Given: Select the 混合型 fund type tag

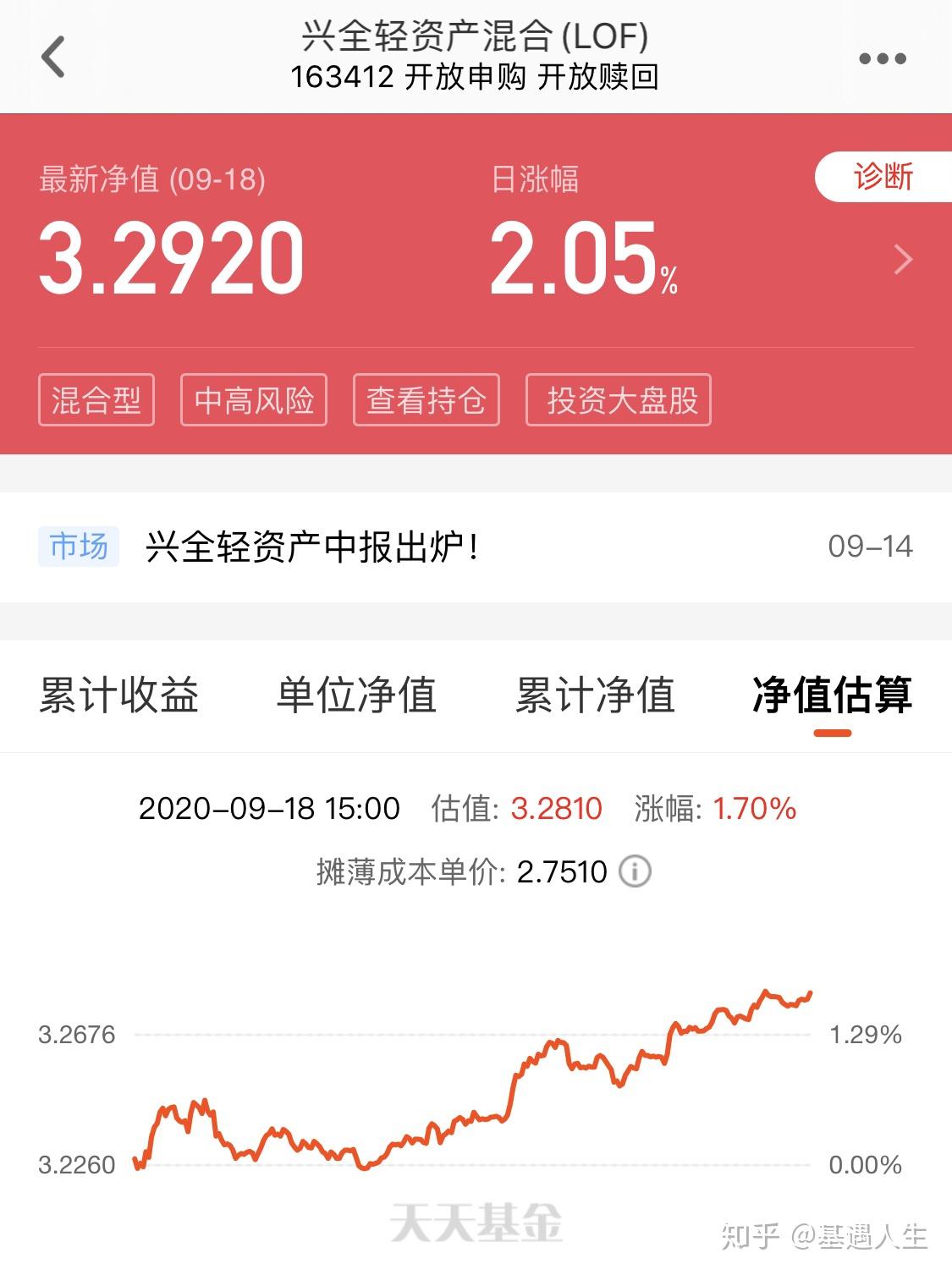Looking at the screenshot, I should click(96, 401).
